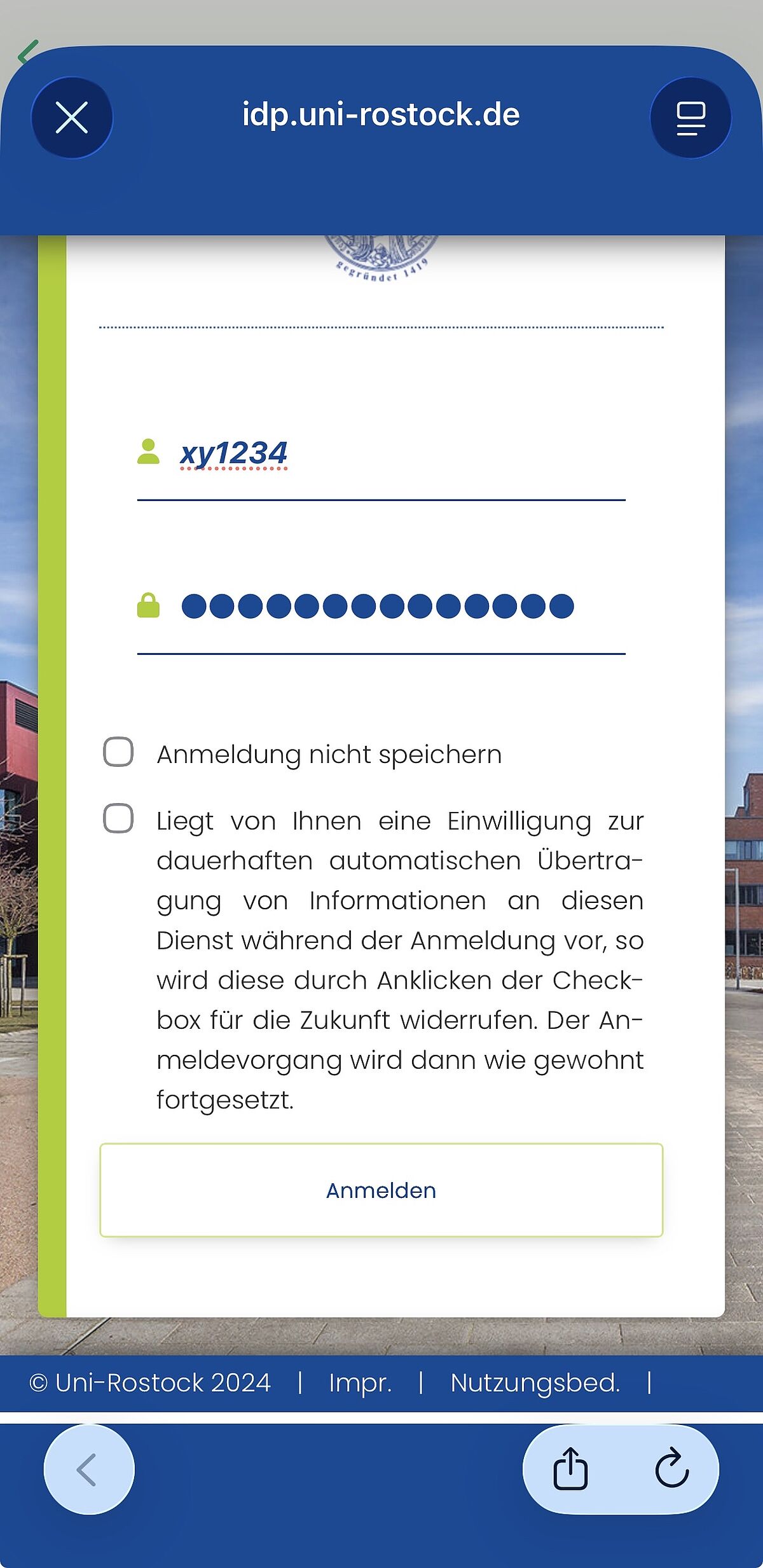Tap the Anmelden button
Image resolution: width=763 pixels, height=1568 pixels.
[x=381, y=1190]
